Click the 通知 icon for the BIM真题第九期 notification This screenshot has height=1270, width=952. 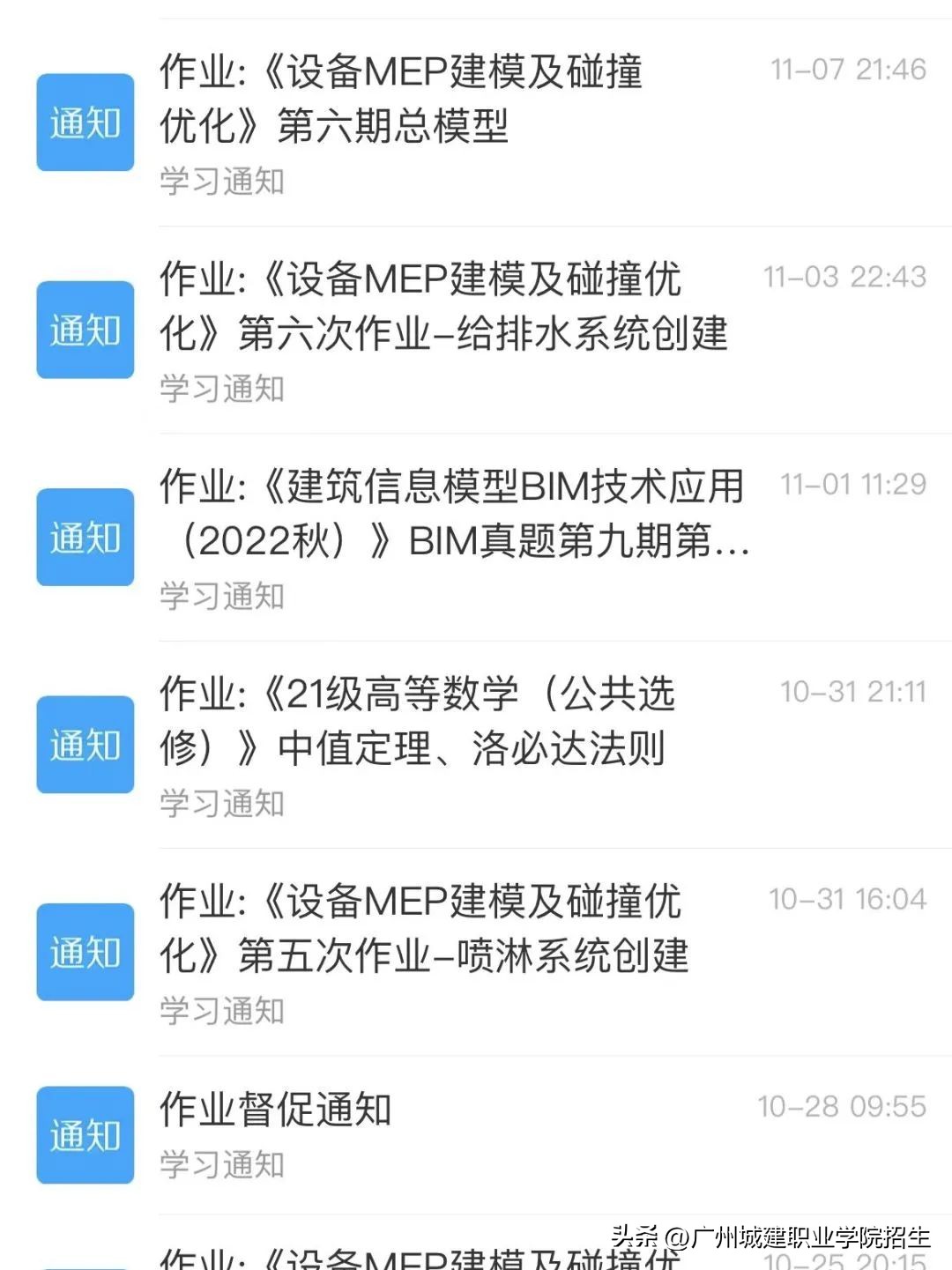[85, 538]
